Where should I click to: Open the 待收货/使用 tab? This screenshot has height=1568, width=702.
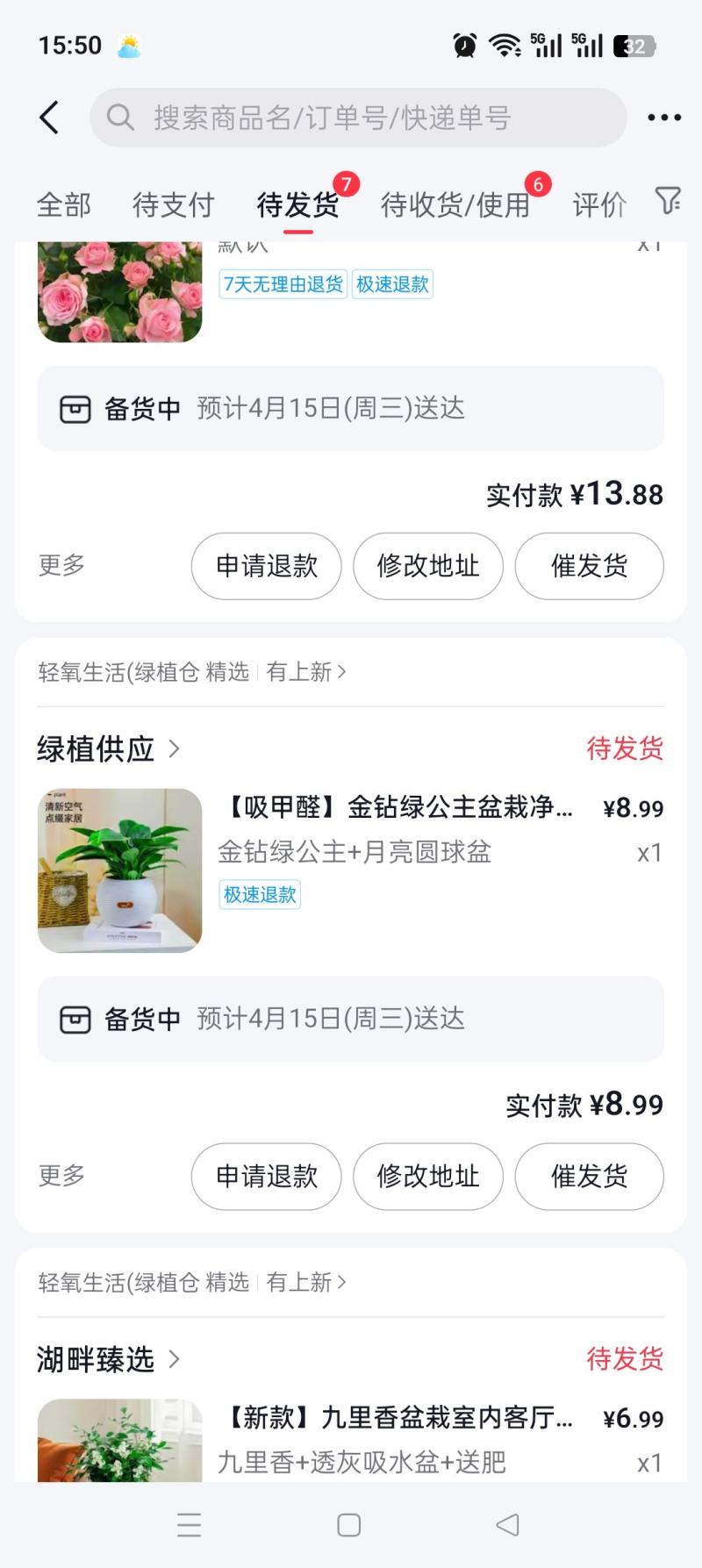pyautogui.click(x=455, y=204)
